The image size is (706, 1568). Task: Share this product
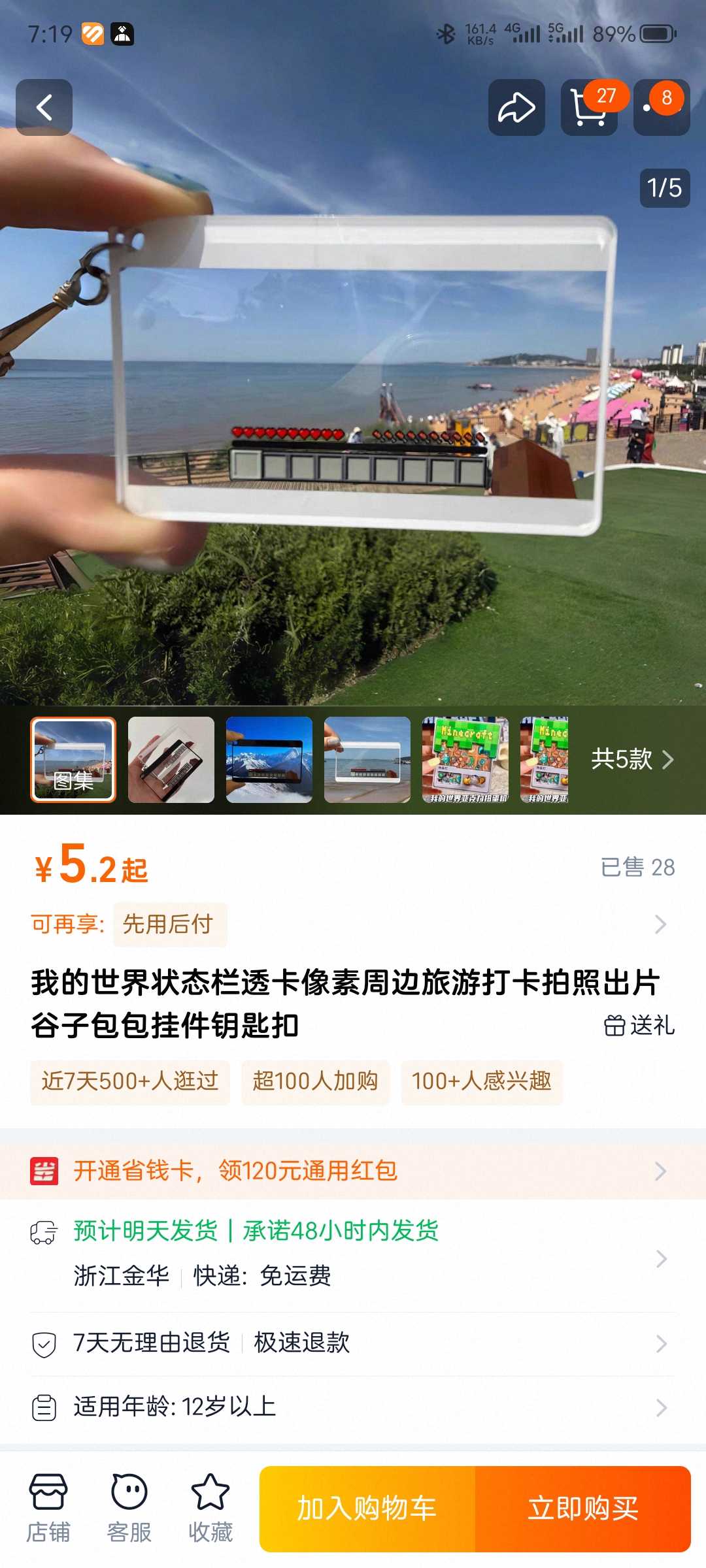516,107
